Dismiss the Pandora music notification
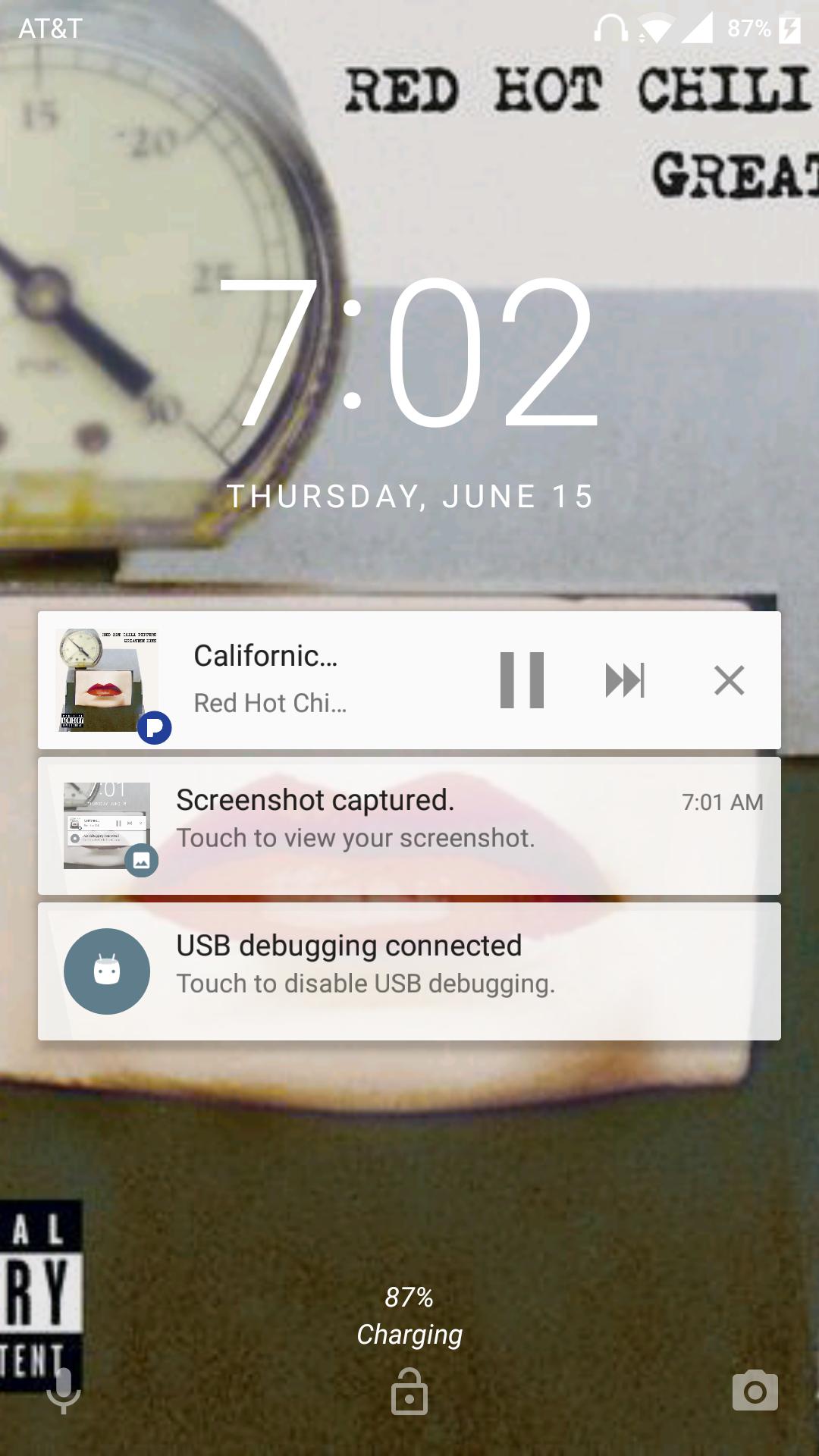Screen dimensions: 819x1456 [729, 679]
